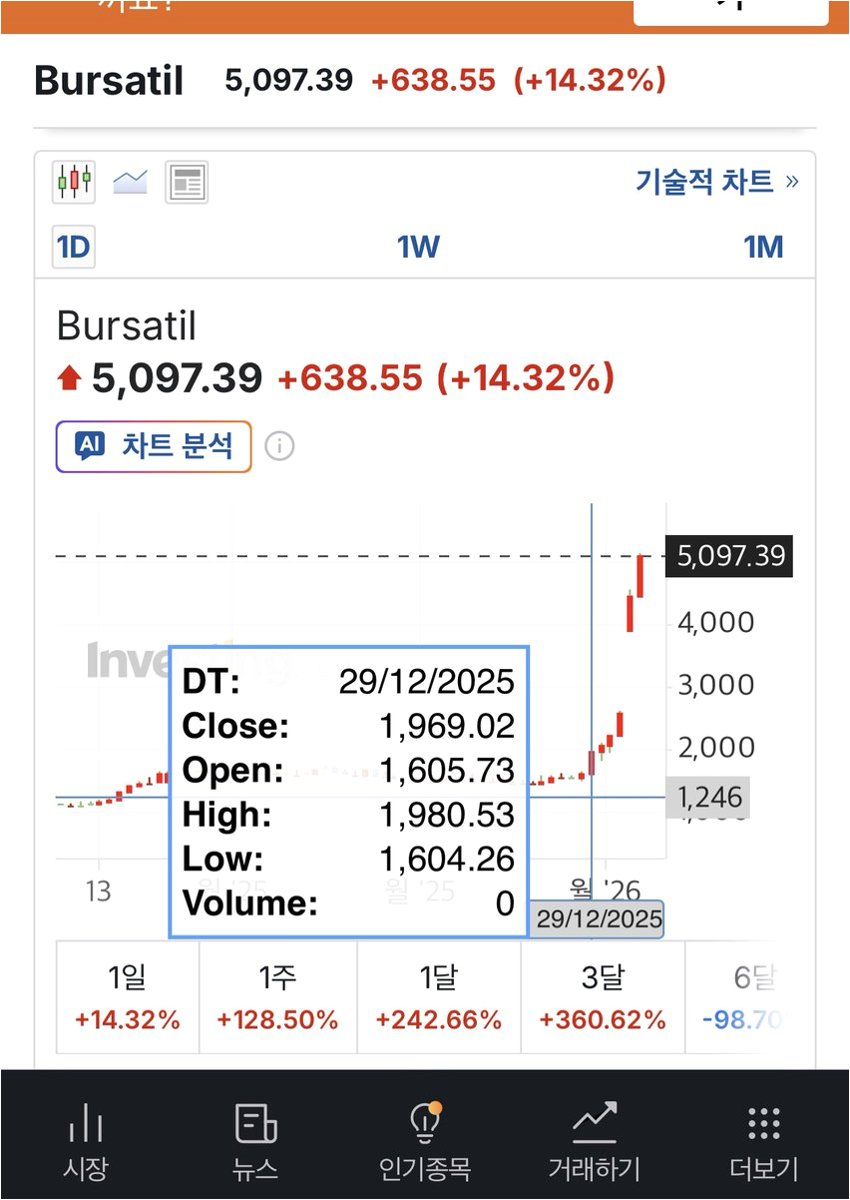
Task: Select the 3달 performance period
Action: [602, 997]
